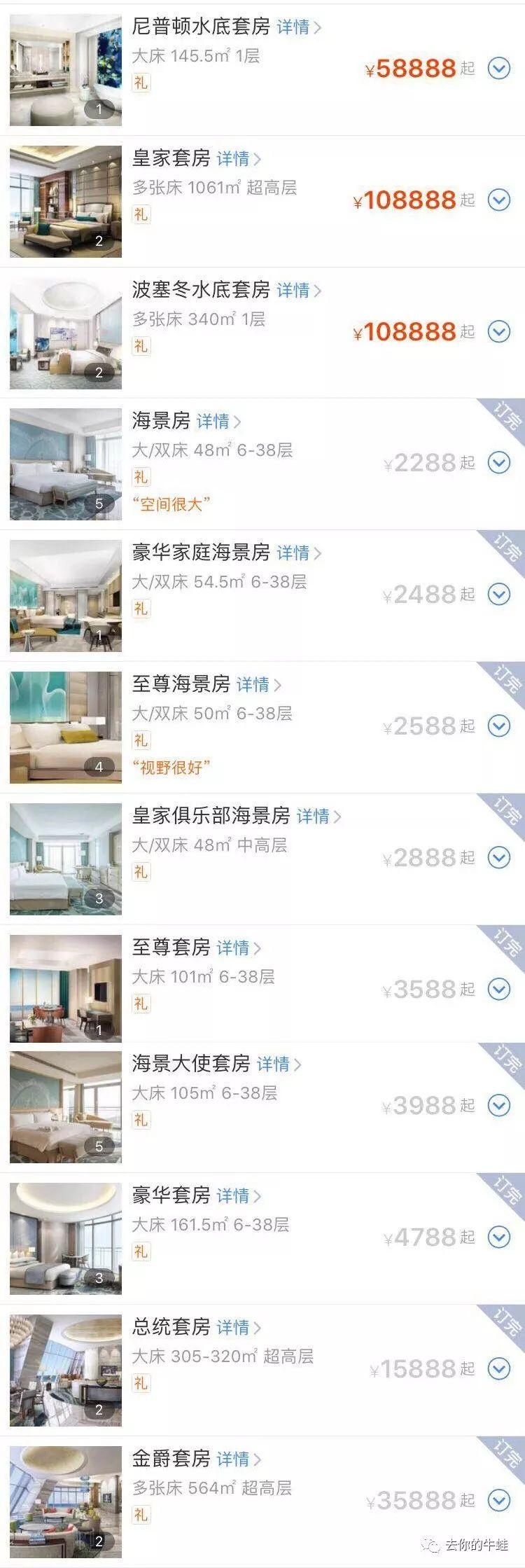
Task: Expand 海景大使套房 rate options
Action: point(498,1106)
